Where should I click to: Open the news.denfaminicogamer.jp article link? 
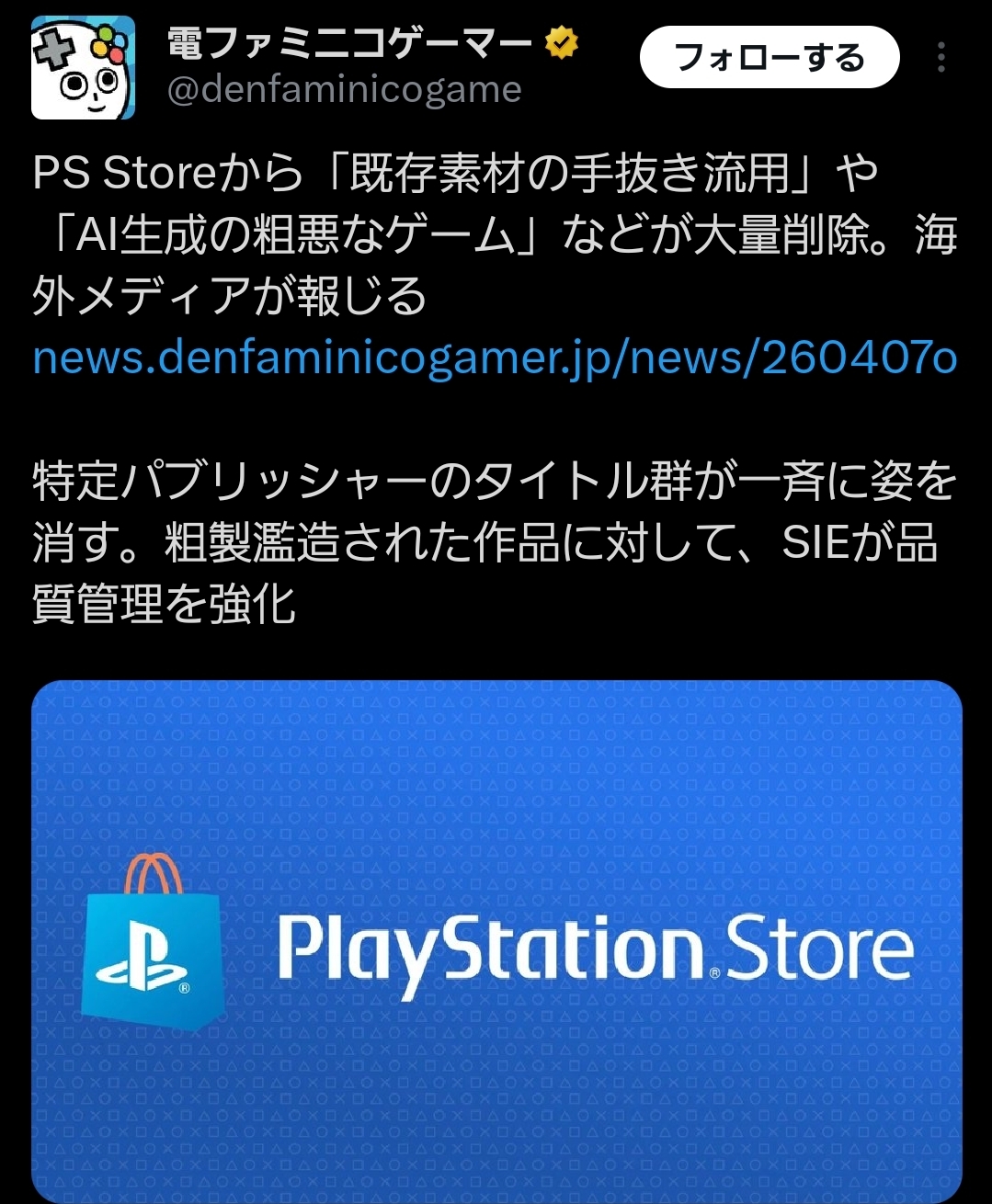coord(495,358)
